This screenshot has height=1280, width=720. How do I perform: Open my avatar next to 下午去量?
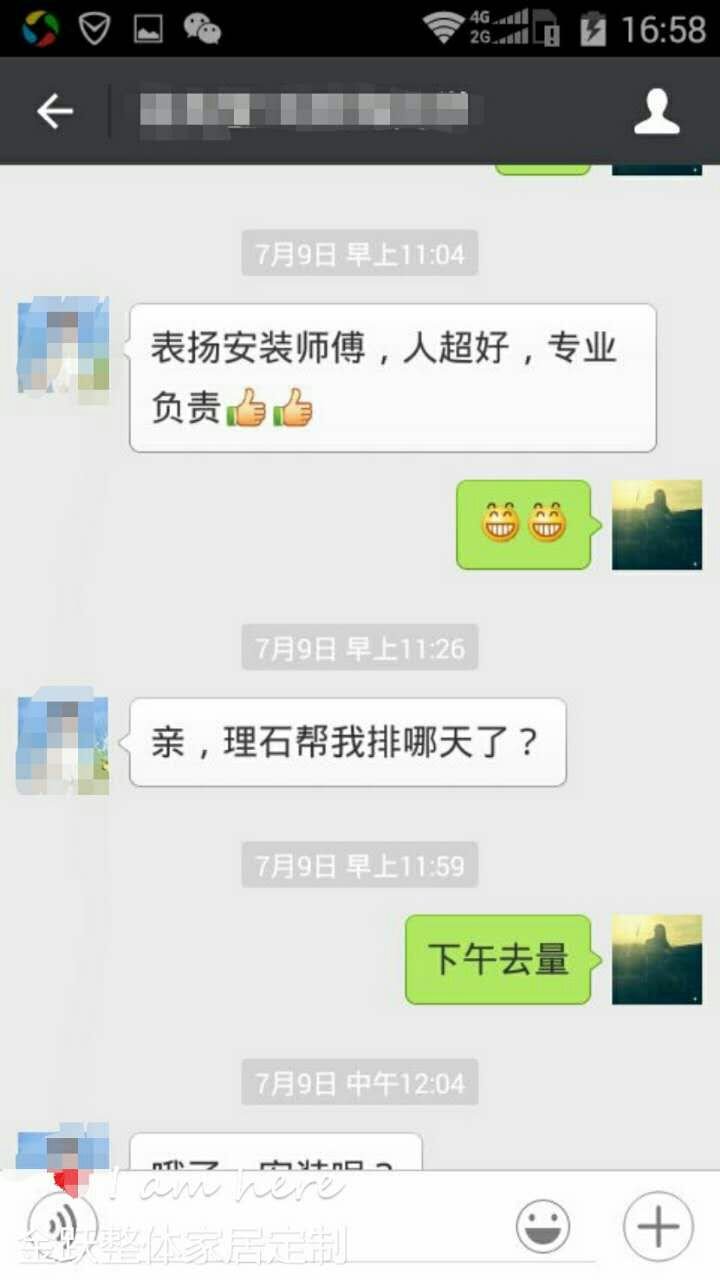tap(657, 959)
